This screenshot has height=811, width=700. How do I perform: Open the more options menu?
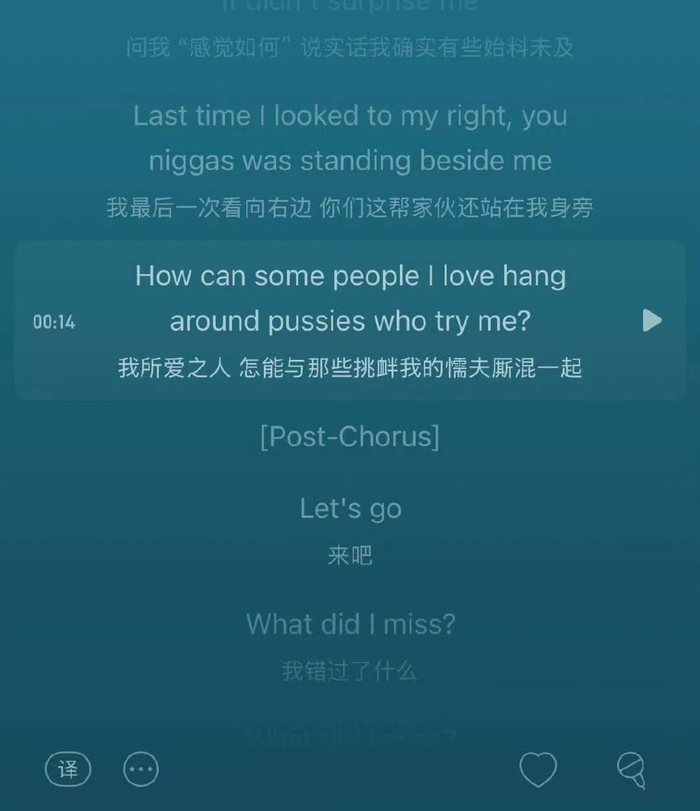pos(141,769)
